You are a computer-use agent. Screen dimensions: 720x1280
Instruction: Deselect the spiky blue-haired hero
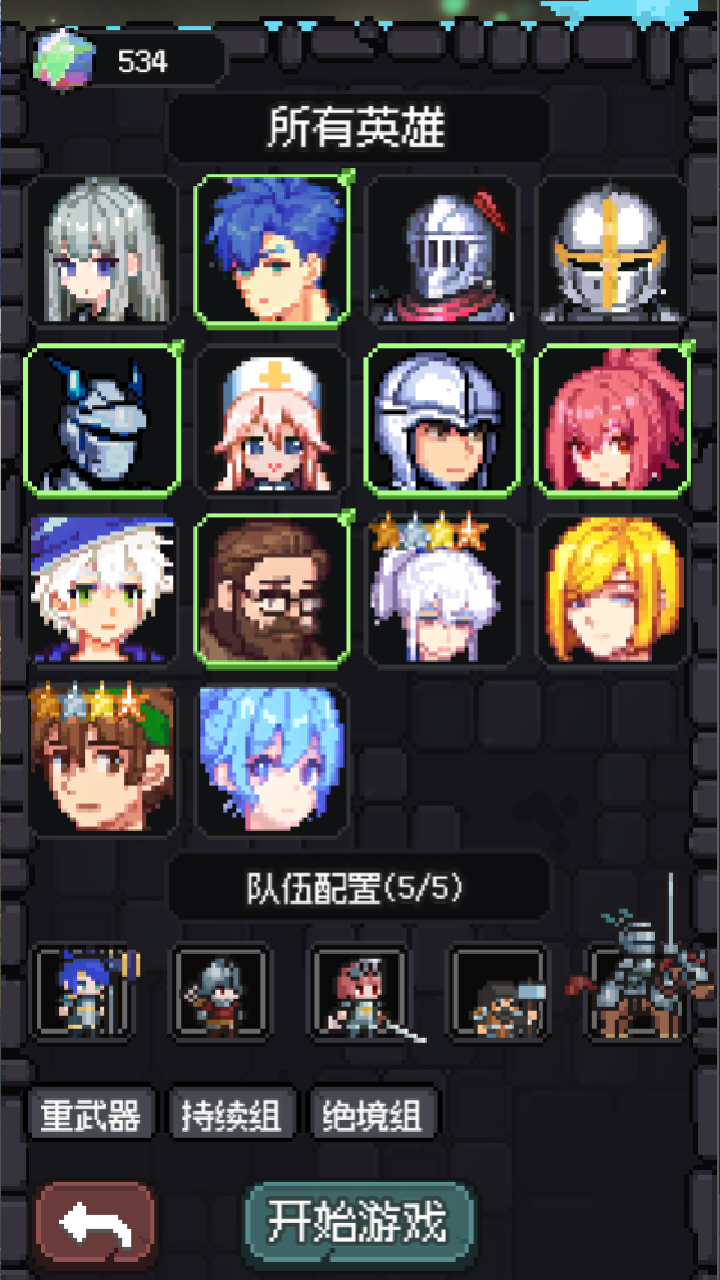tap(272, 251)
